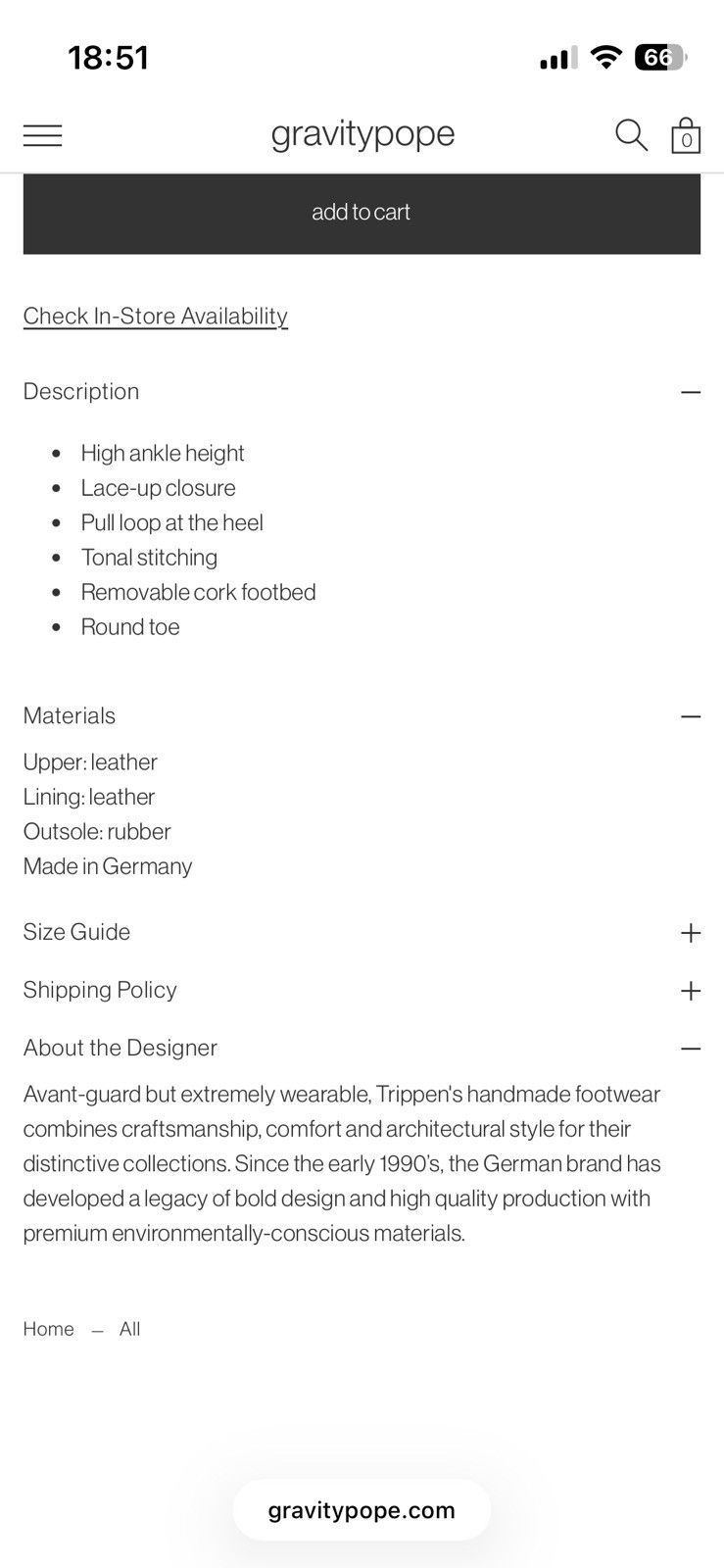The image size is (724, 1568).
Task: Go to the Home breadcrumb
Action: pyautogui.click(x=49, y=1329)
